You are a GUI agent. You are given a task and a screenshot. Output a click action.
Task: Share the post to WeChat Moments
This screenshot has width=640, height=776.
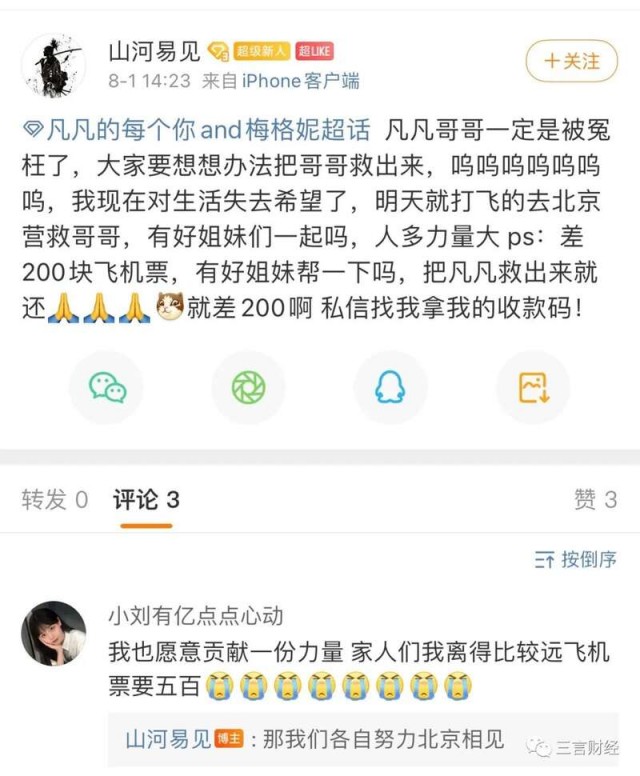point(249,387)
